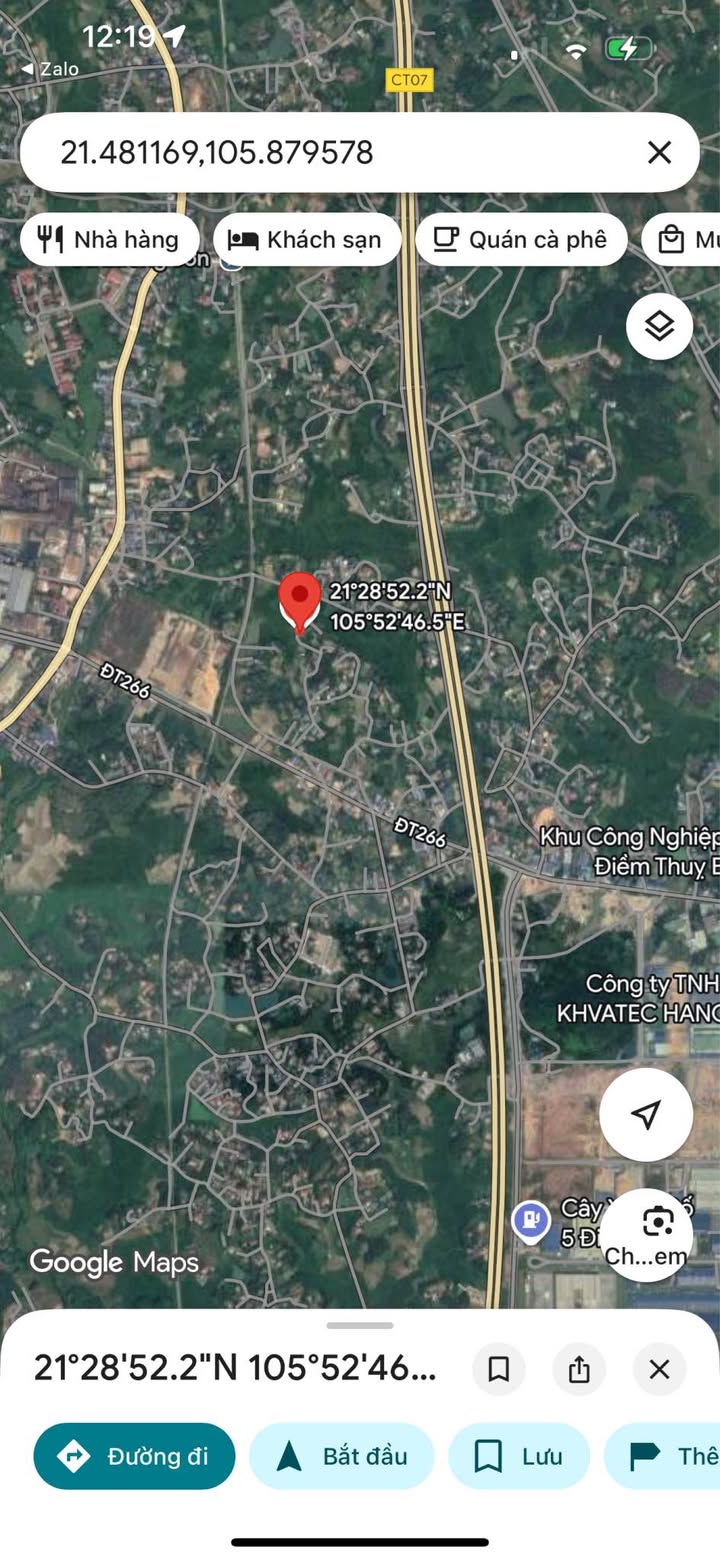Screen dimensions: 720x1560
Task: Close the location details sheet
Action: tap(659, 1369)
